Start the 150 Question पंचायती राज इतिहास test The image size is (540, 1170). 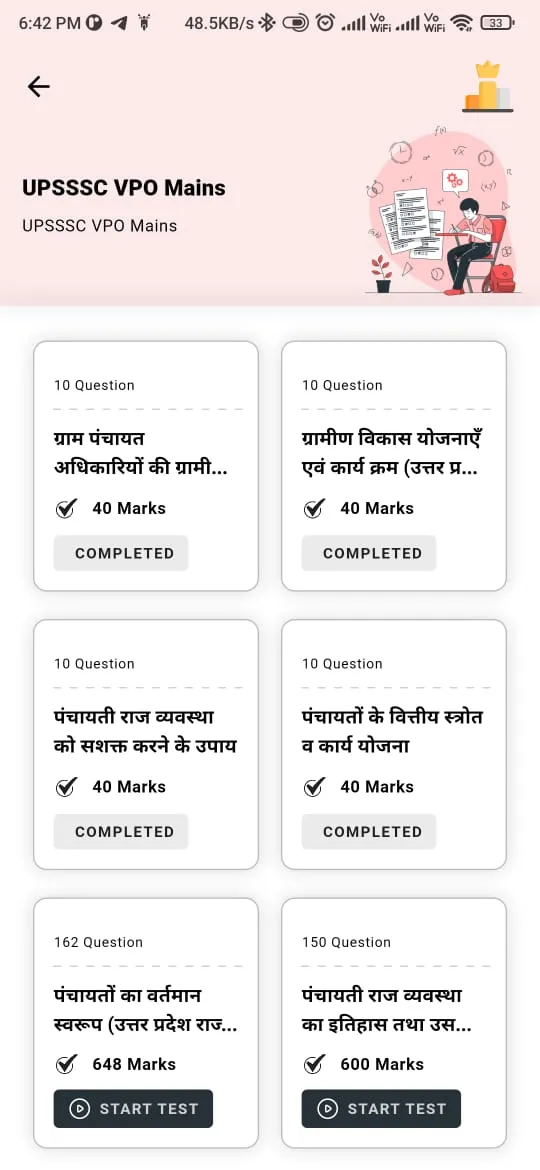pos(381,1109)
